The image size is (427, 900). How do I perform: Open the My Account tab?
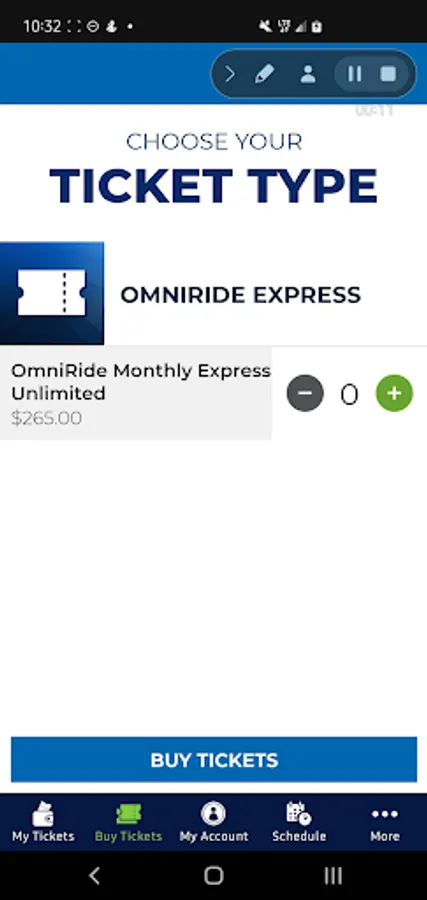tap(214, 822)
